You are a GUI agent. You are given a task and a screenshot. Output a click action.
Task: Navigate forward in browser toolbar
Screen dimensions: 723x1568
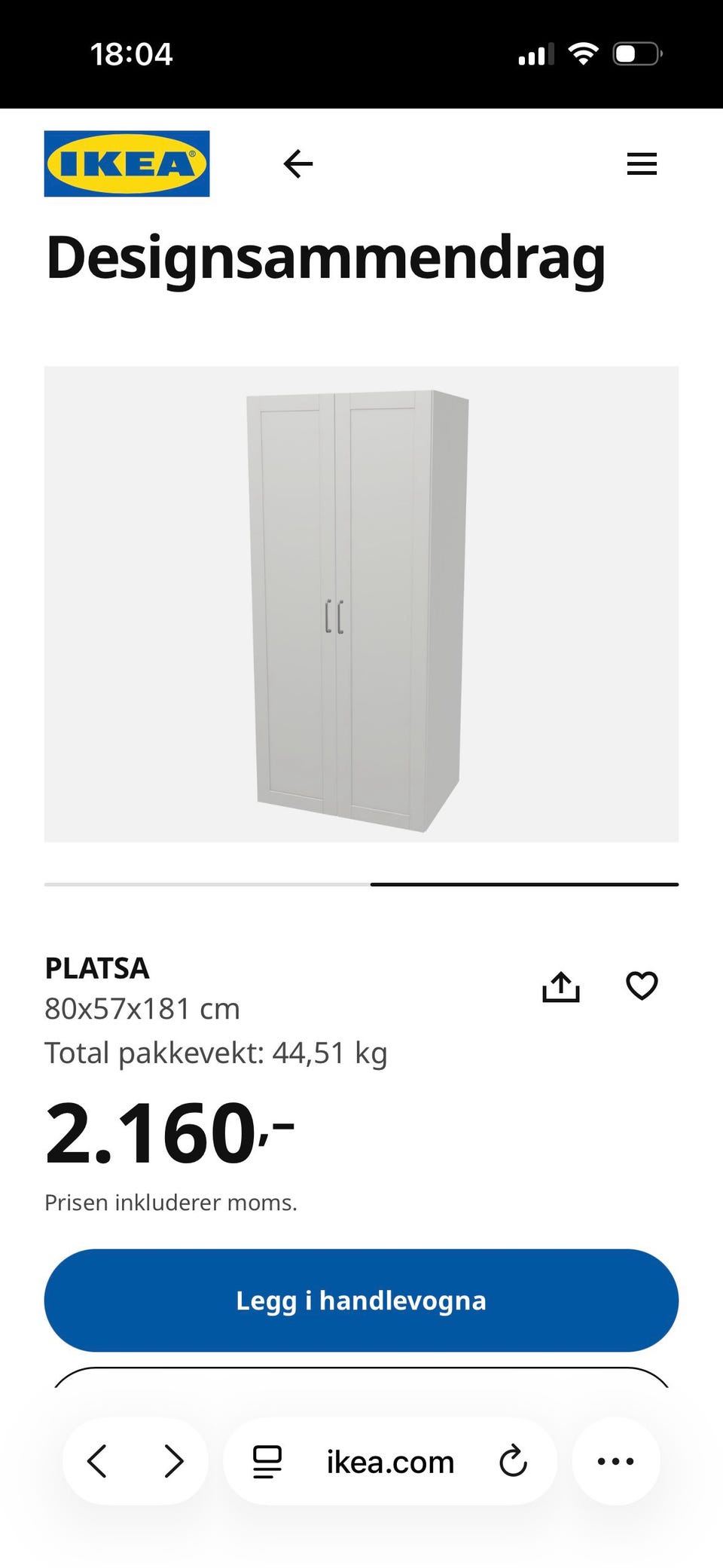pyautogui.click(x=174, y=1462)
